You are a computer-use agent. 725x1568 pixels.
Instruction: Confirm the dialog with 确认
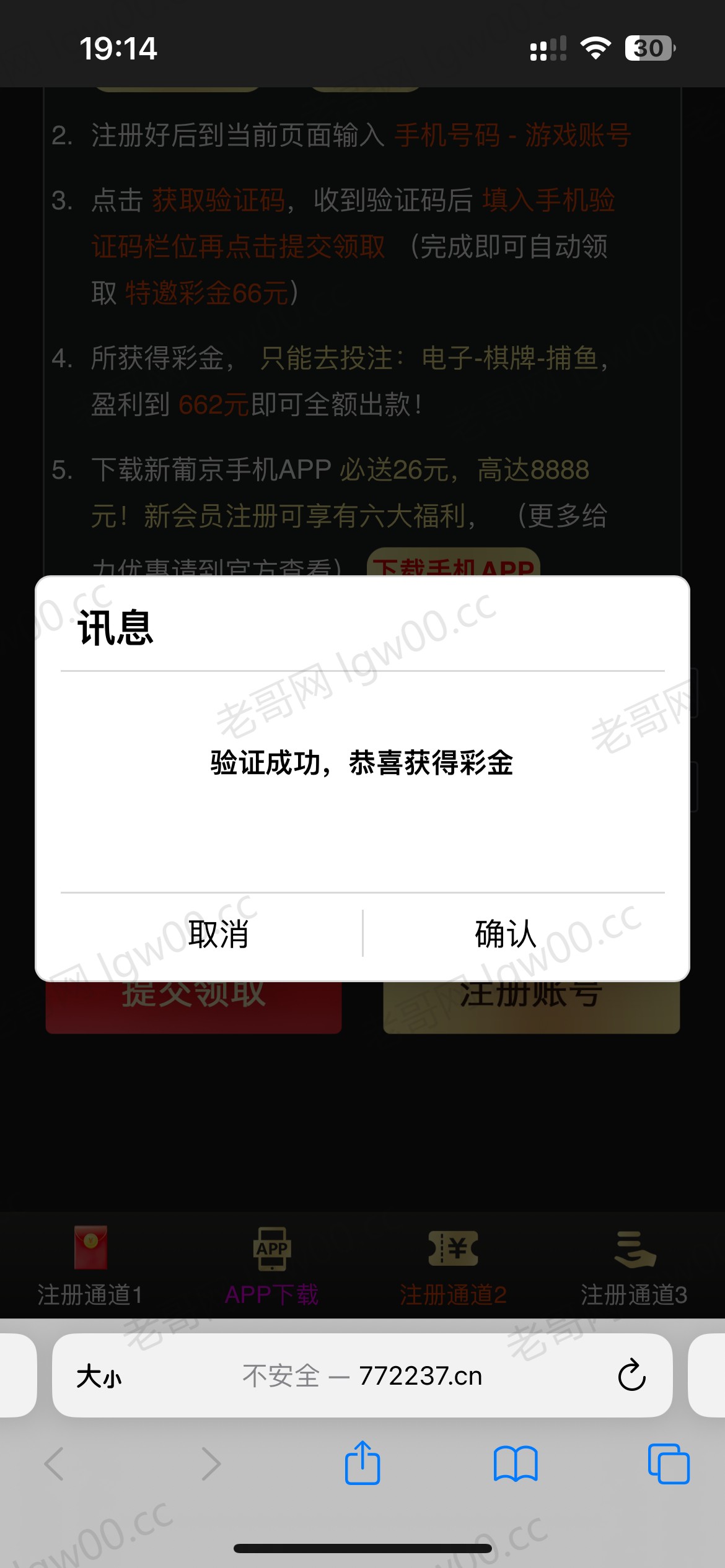pyautogui.click(x=505, y=934)
